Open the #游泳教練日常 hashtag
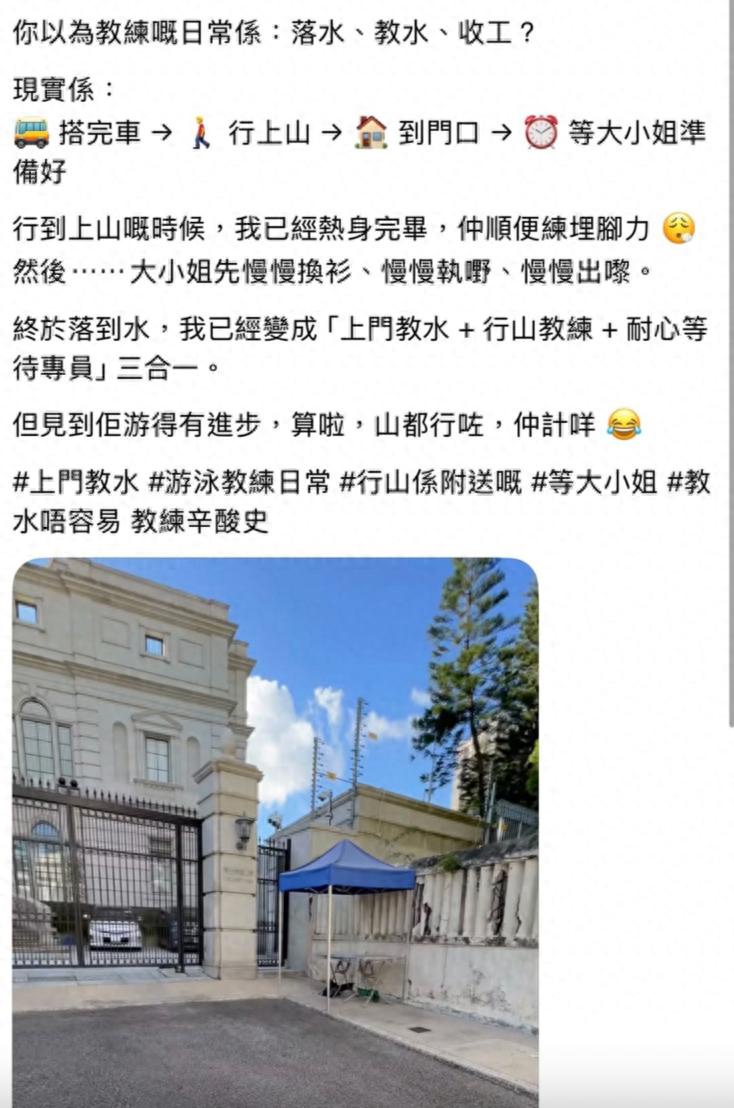Viewport: 734px width, 1108px height. click(x=239, y=483)
